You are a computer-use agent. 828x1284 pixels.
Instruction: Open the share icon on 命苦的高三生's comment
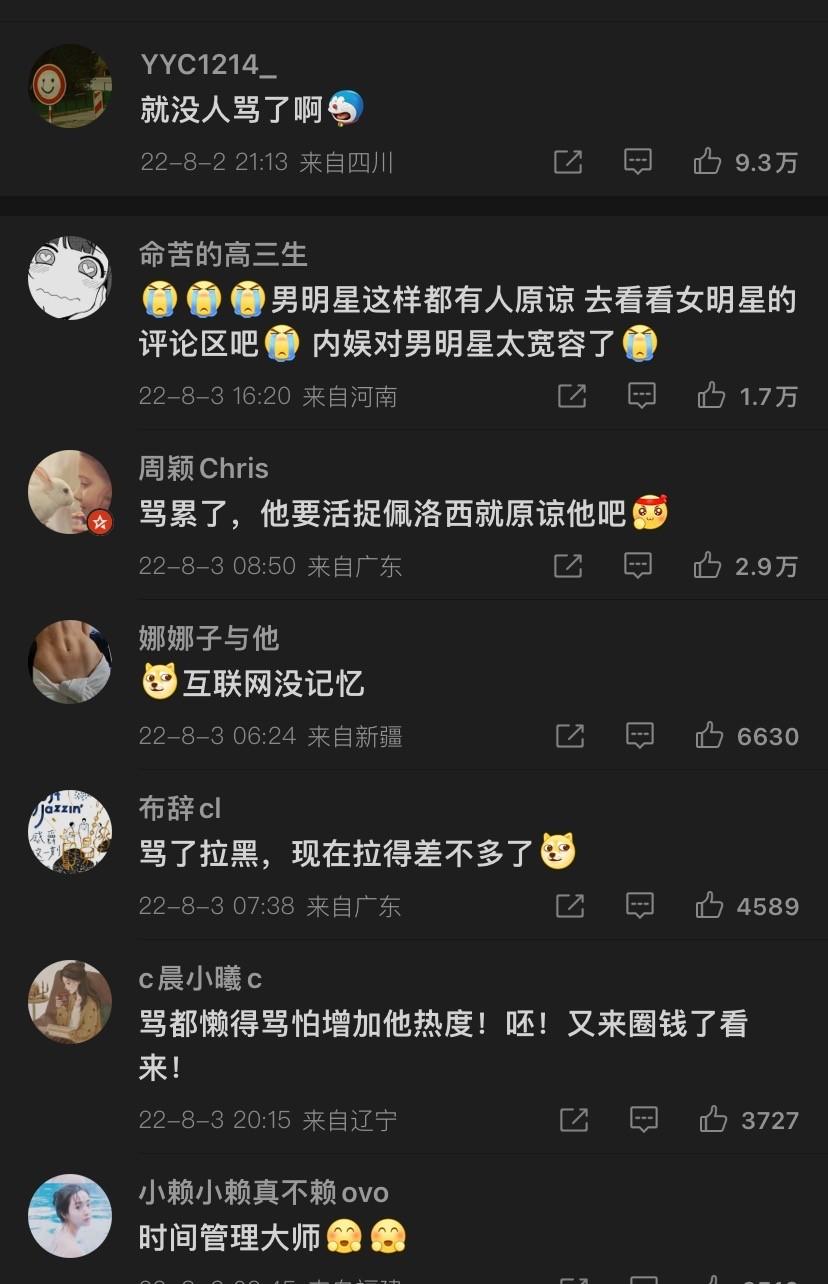coord(570,396)
